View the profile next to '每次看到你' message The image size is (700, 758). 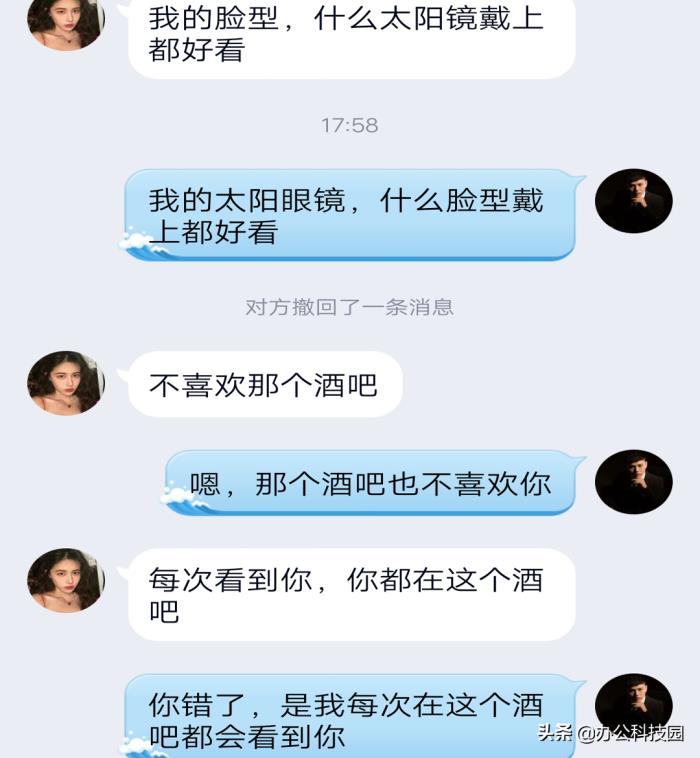tap(66, 580)
